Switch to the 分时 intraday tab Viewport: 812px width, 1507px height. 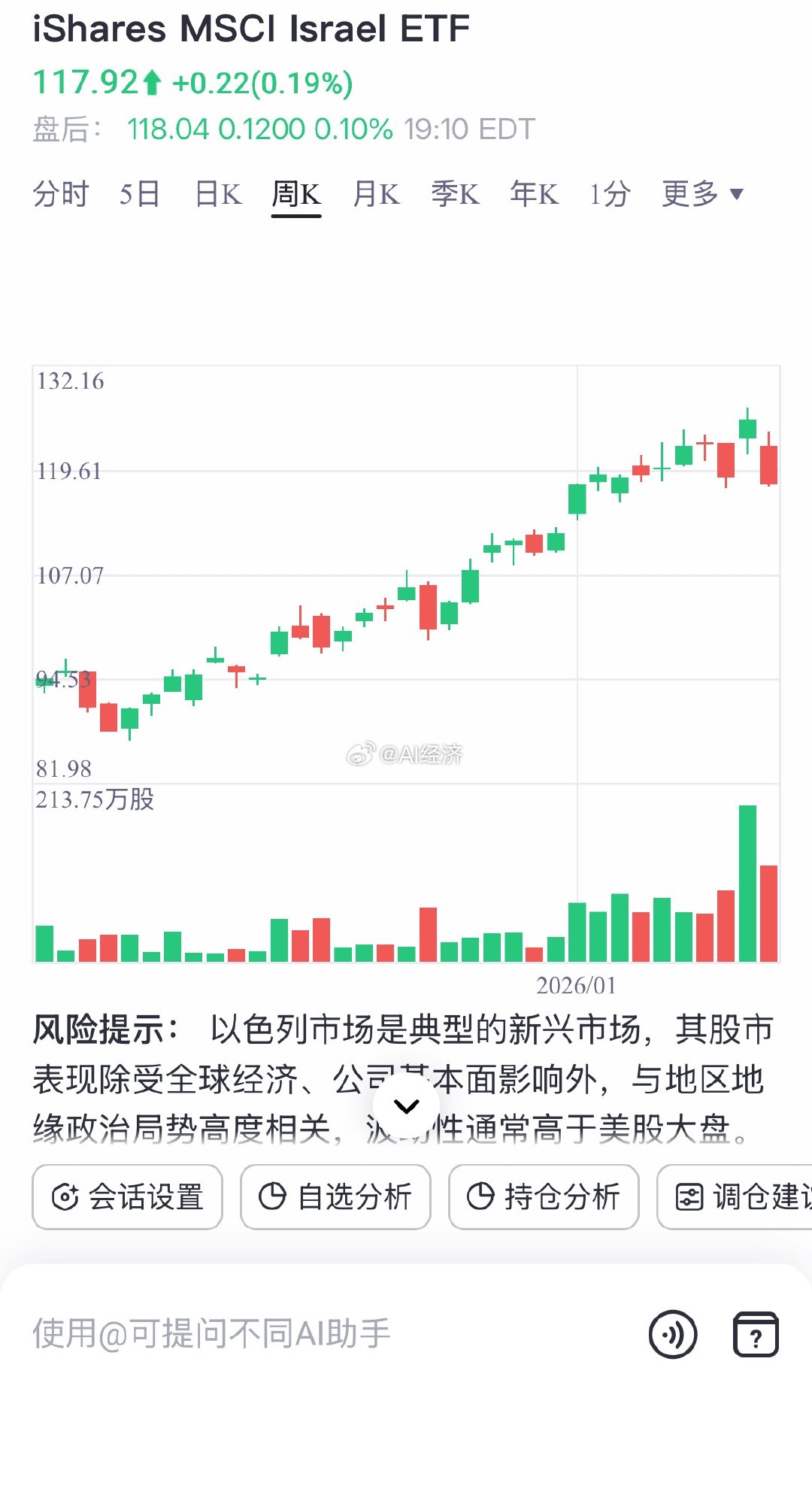(x=62, y=194)
